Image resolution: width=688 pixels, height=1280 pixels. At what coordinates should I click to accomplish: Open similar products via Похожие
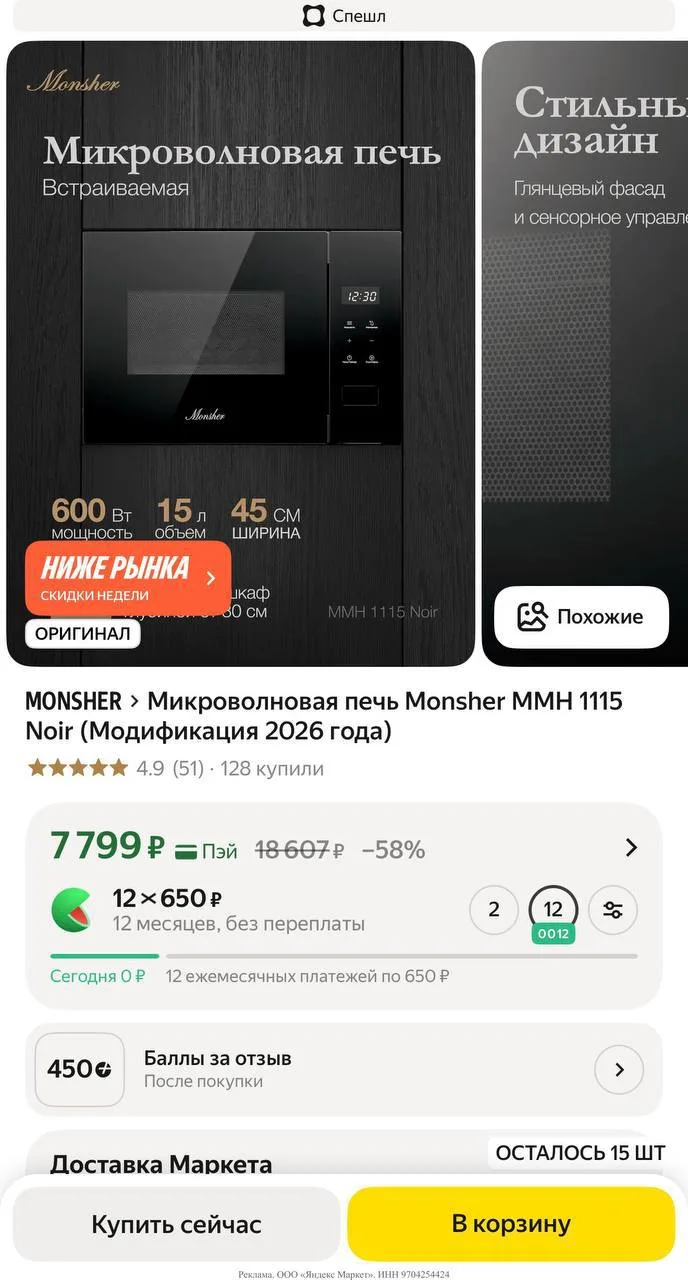(581, 617)
